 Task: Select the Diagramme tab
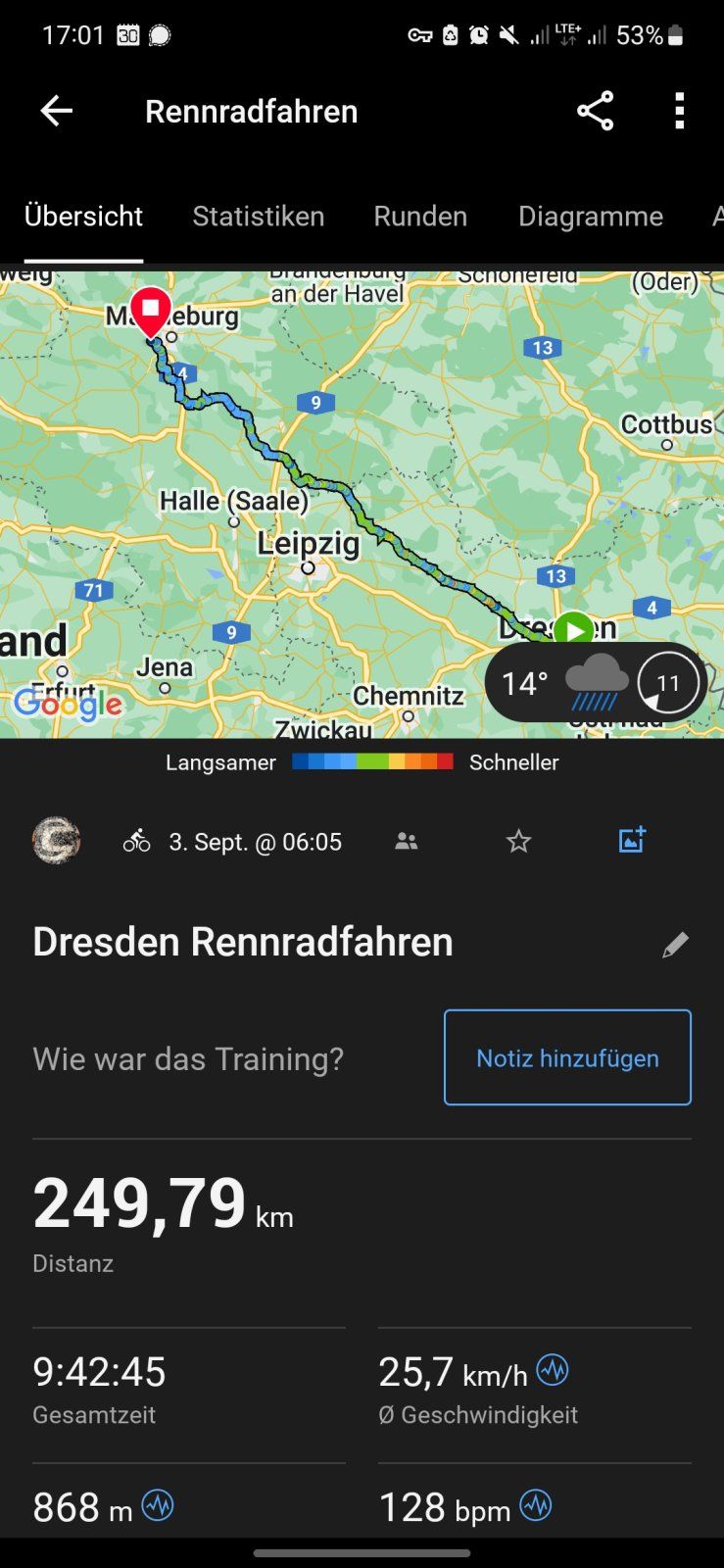pos(591,217)
